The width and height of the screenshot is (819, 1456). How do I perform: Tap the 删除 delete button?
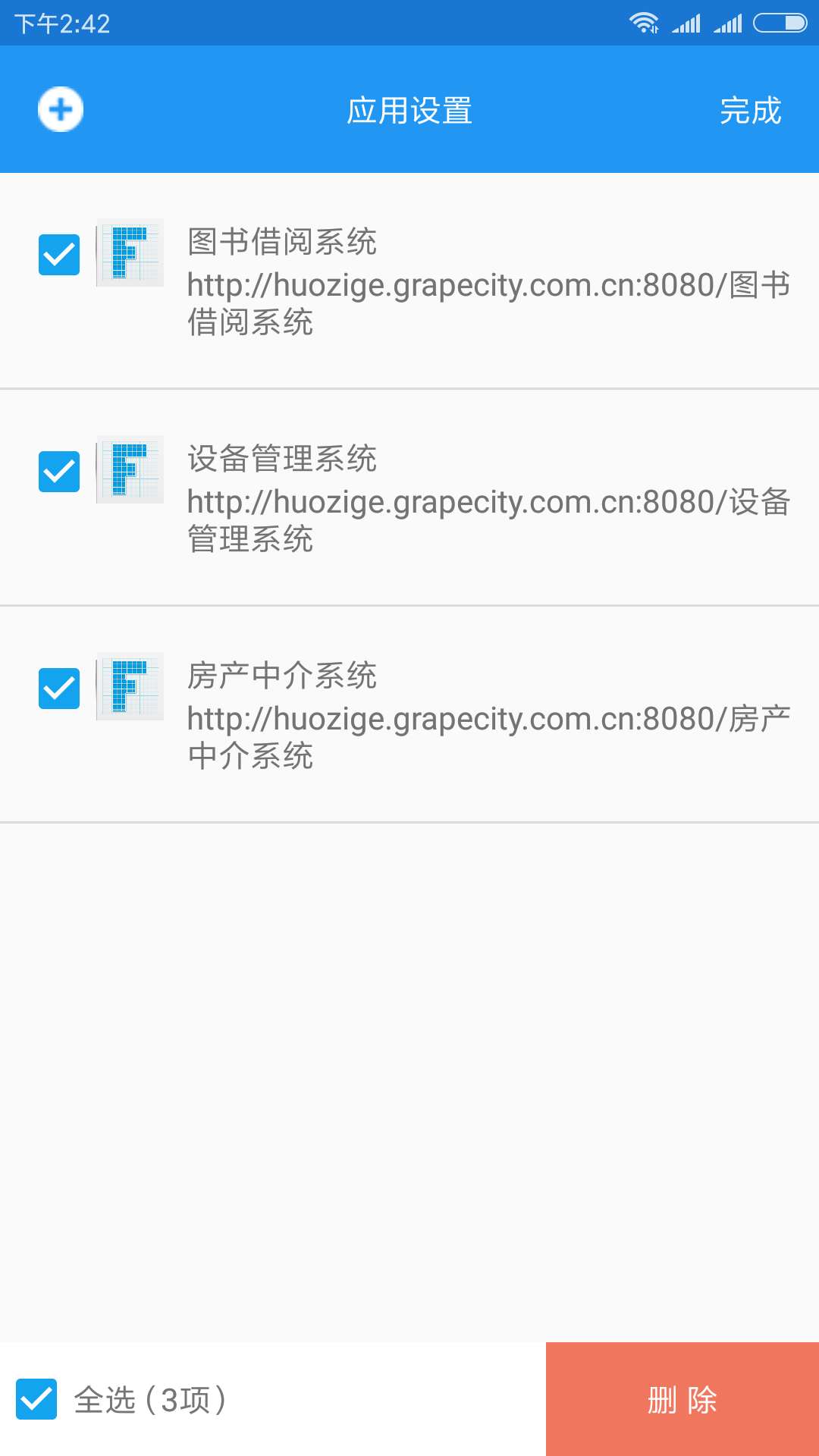point(682,1399)
